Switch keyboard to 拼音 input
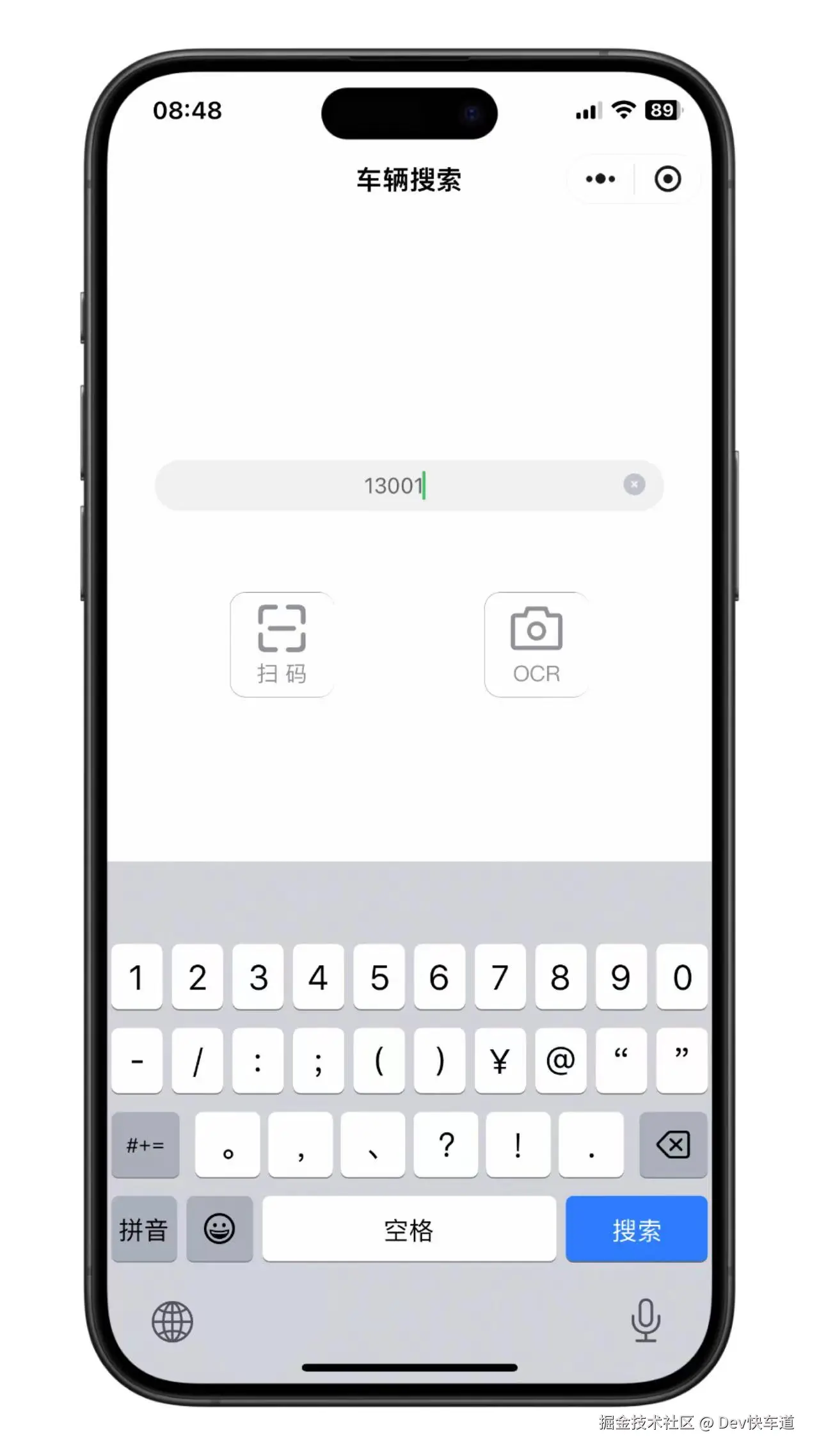The height and width of the screenshot is (1456, 819). click(144, 1229)
